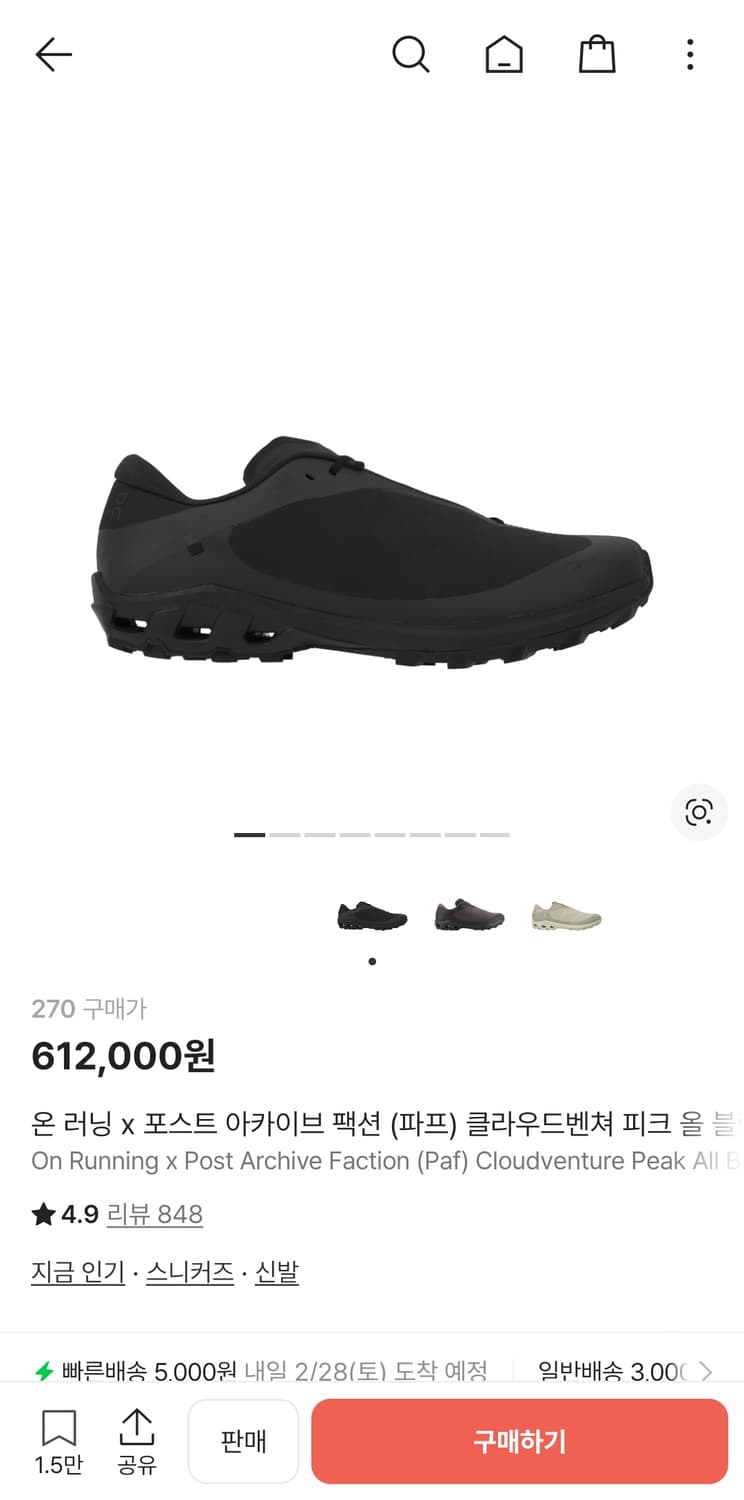Tap the star rating icon
This screenshot has width=744, height=1500.
pos(42,1214)
